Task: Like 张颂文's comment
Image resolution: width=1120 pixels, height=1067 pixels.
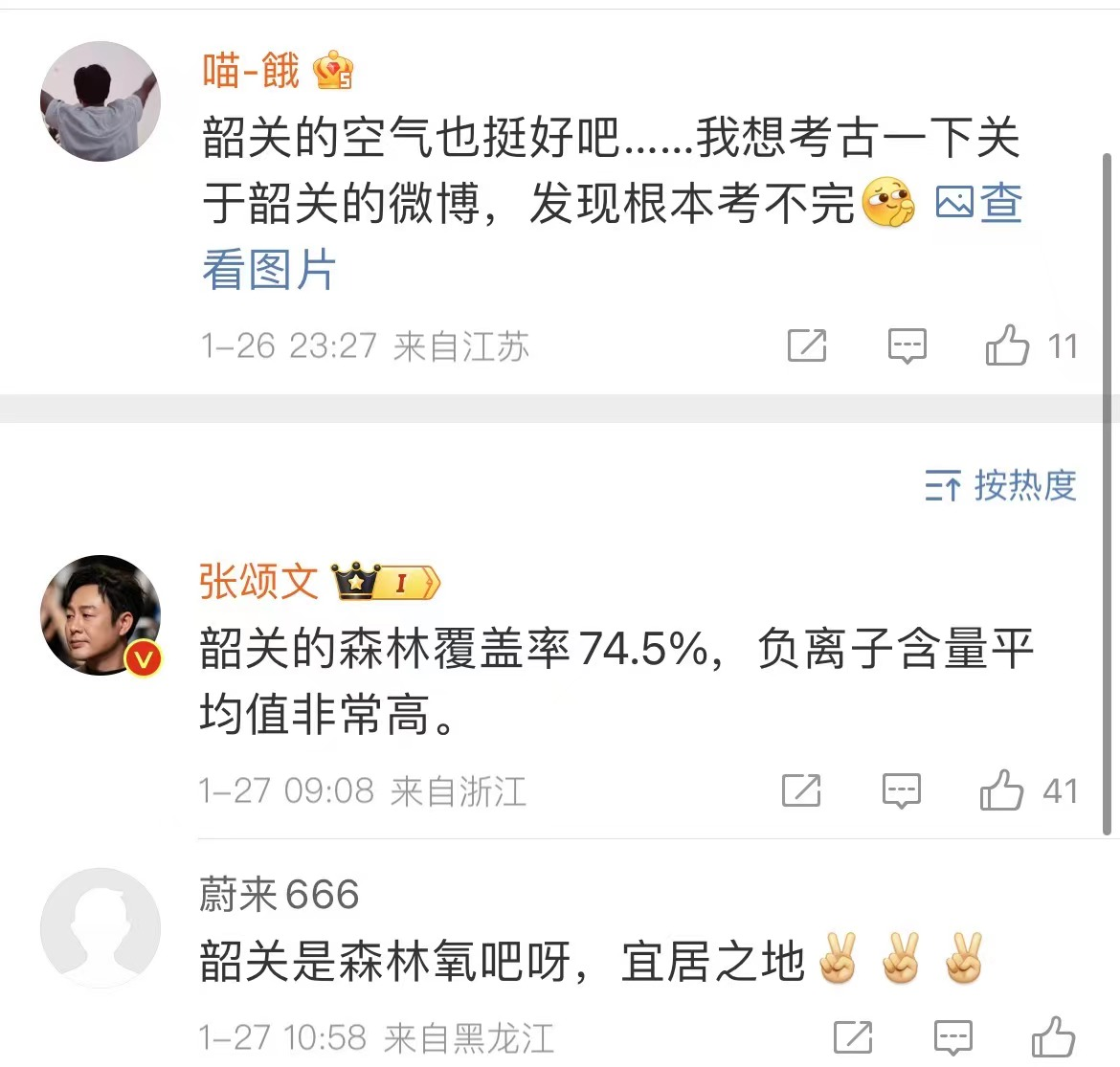Action: pyautogui.click(x=1001, y=790)
